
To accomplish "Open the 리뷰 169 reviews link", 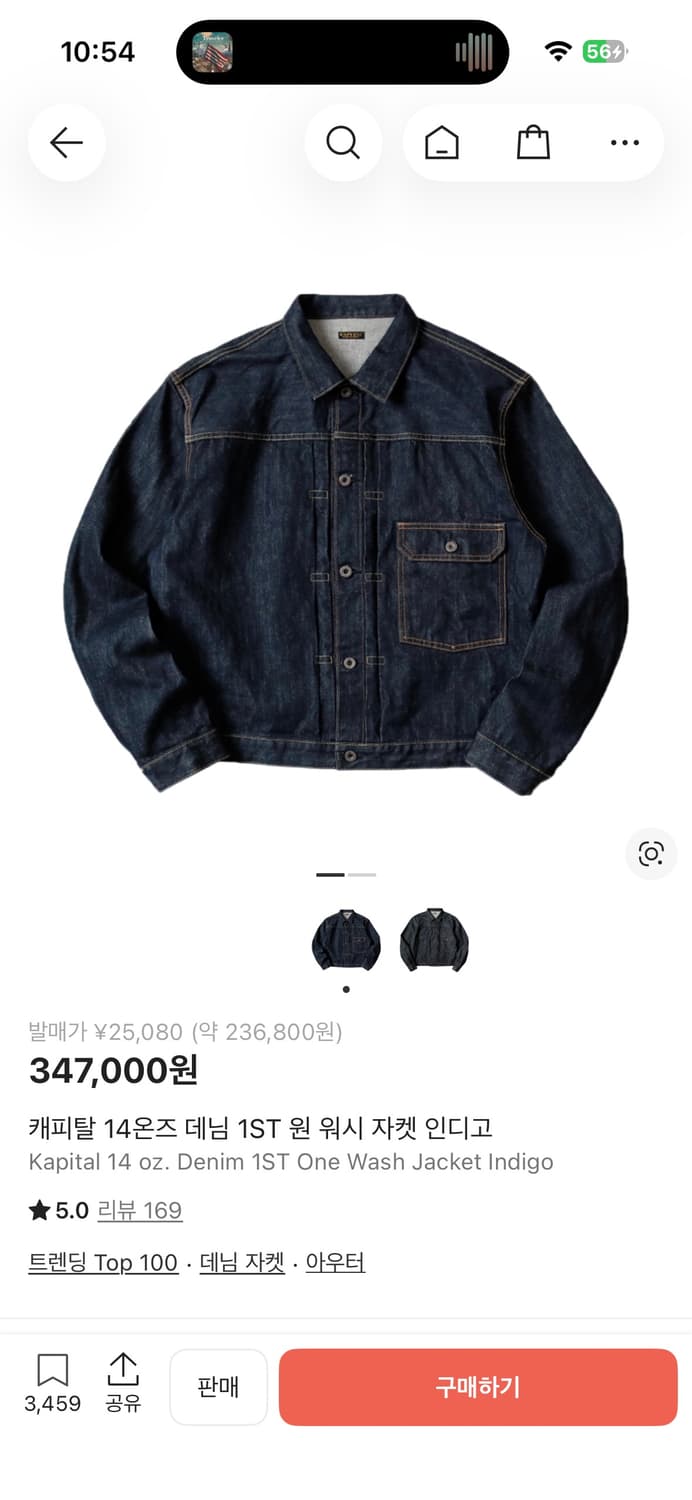I will 139,1211.
